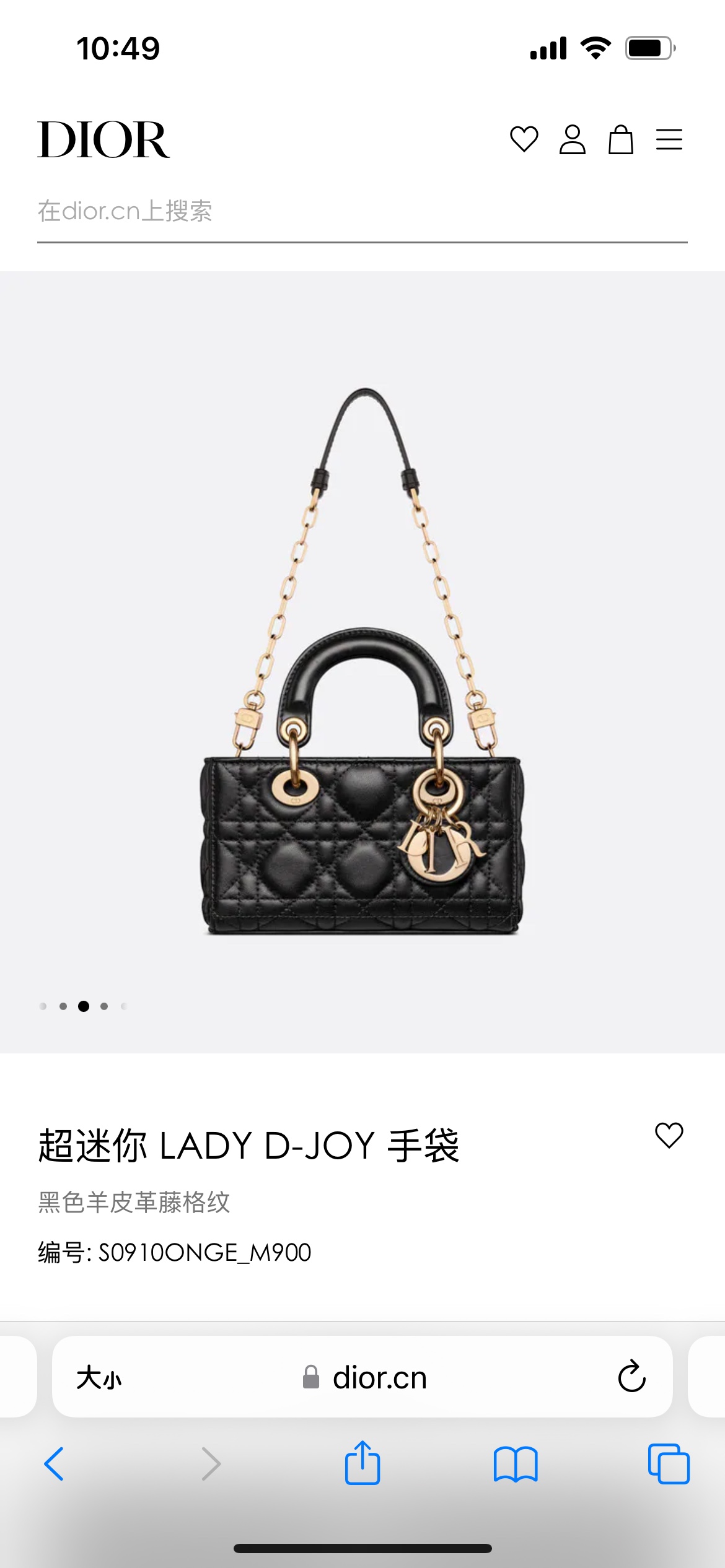Open the shopping bag

[x=620, y=139]
